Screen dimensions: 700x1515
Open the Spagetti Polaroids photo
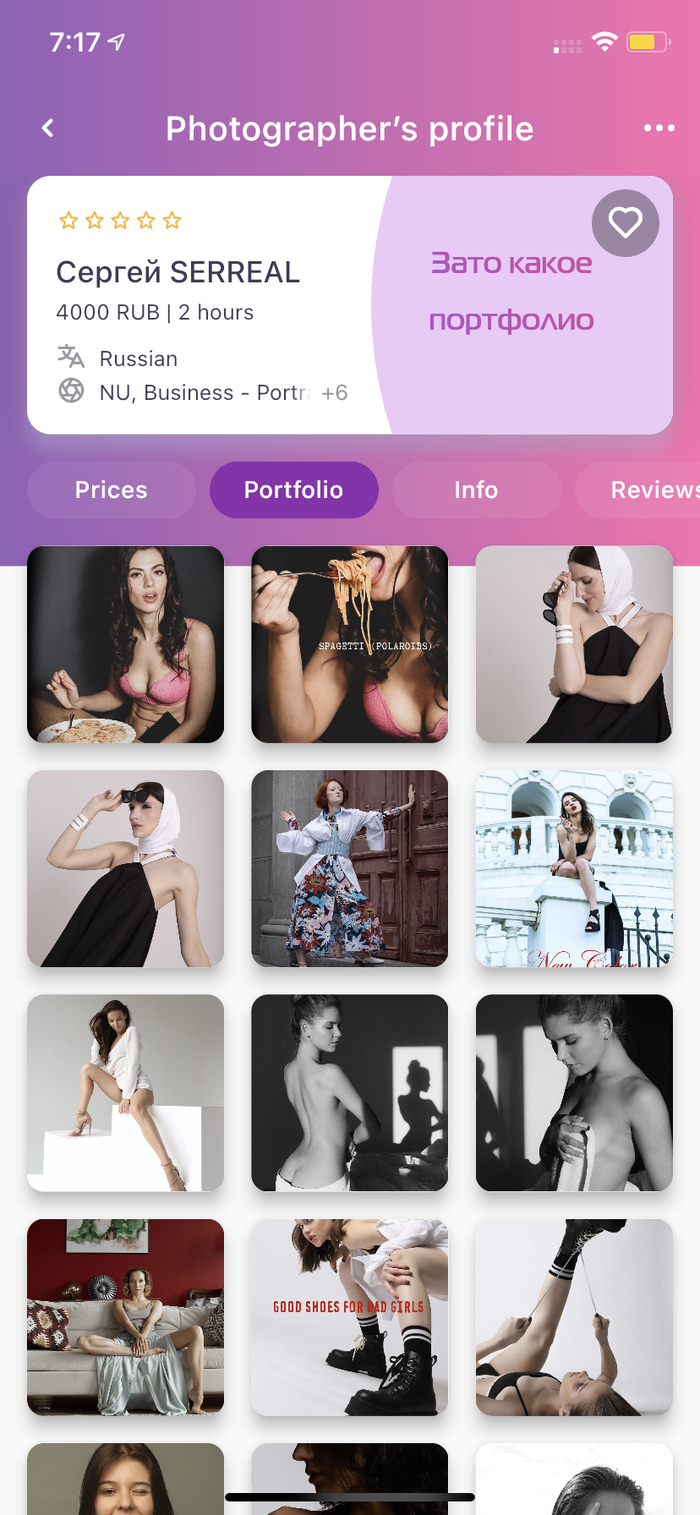point(349,644)
